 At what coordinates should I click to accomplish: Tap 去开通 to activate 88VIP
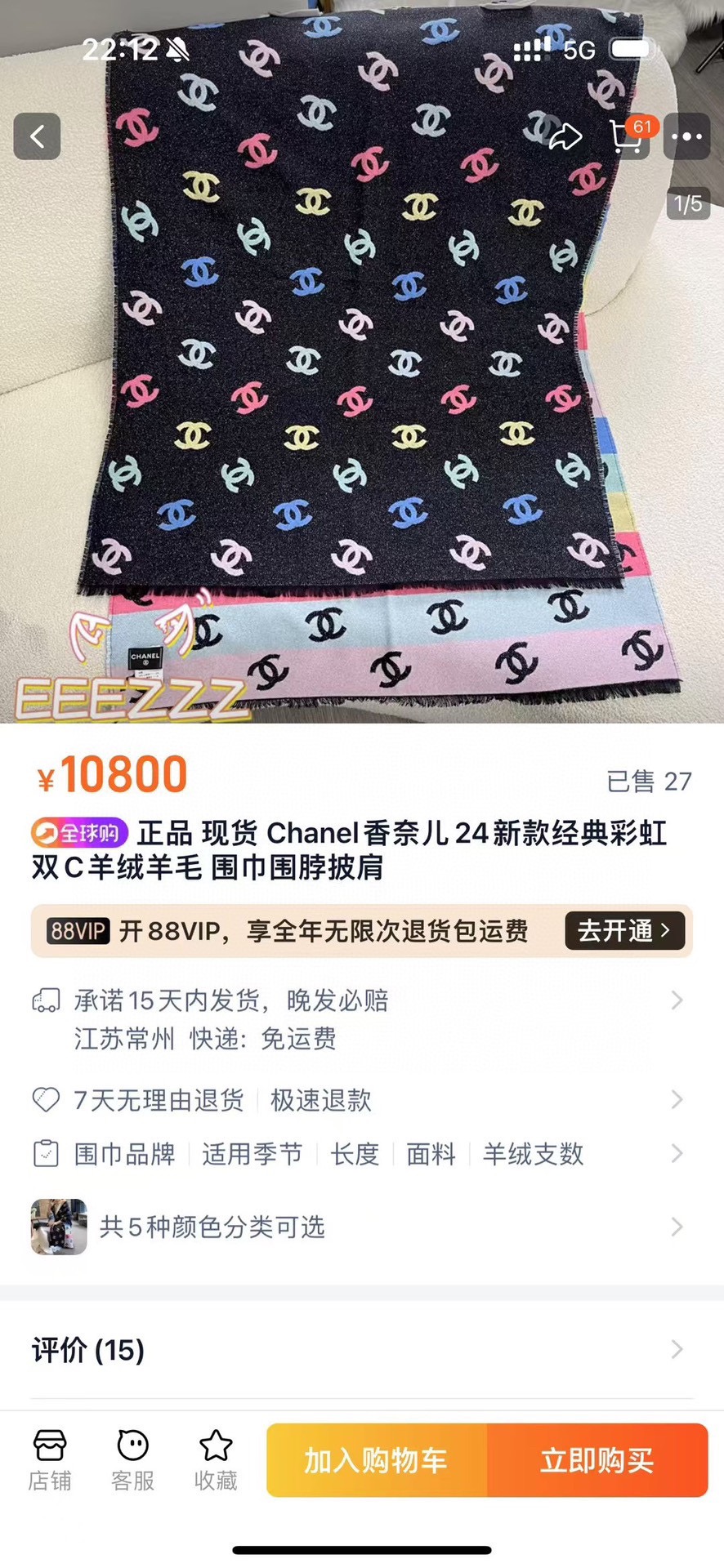coord(625,931)
